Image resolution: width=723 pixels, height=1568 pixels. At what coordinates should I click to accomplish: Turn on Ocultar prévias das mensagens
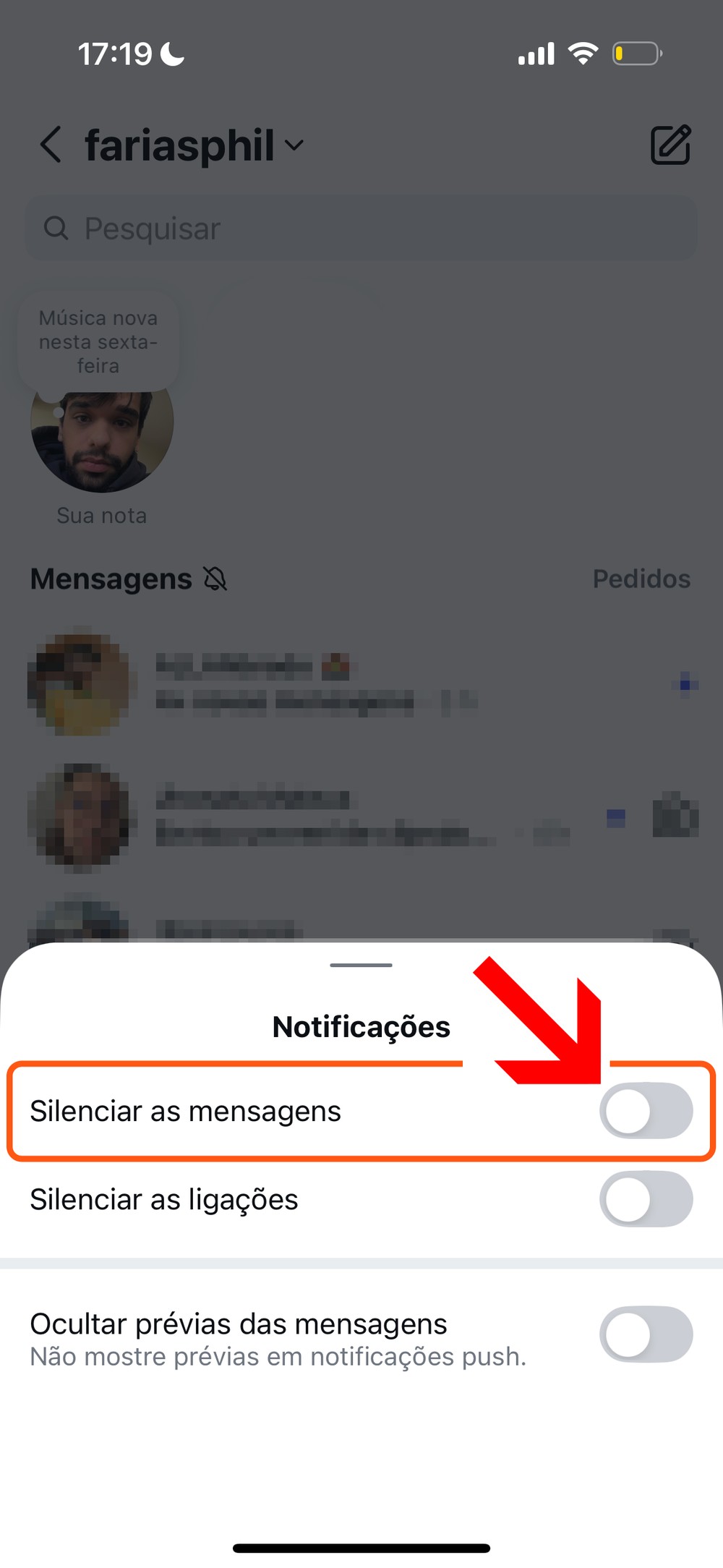(x=646, y=1334)
